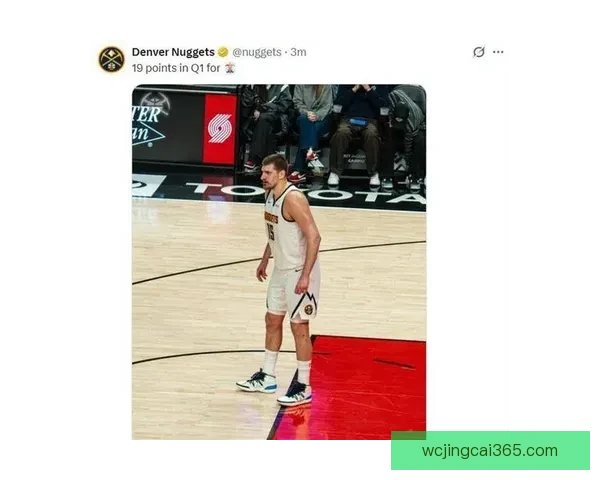Open the Grok icon beside the post
This screenshot has width=600, height=480.
[x=479, y=52]
